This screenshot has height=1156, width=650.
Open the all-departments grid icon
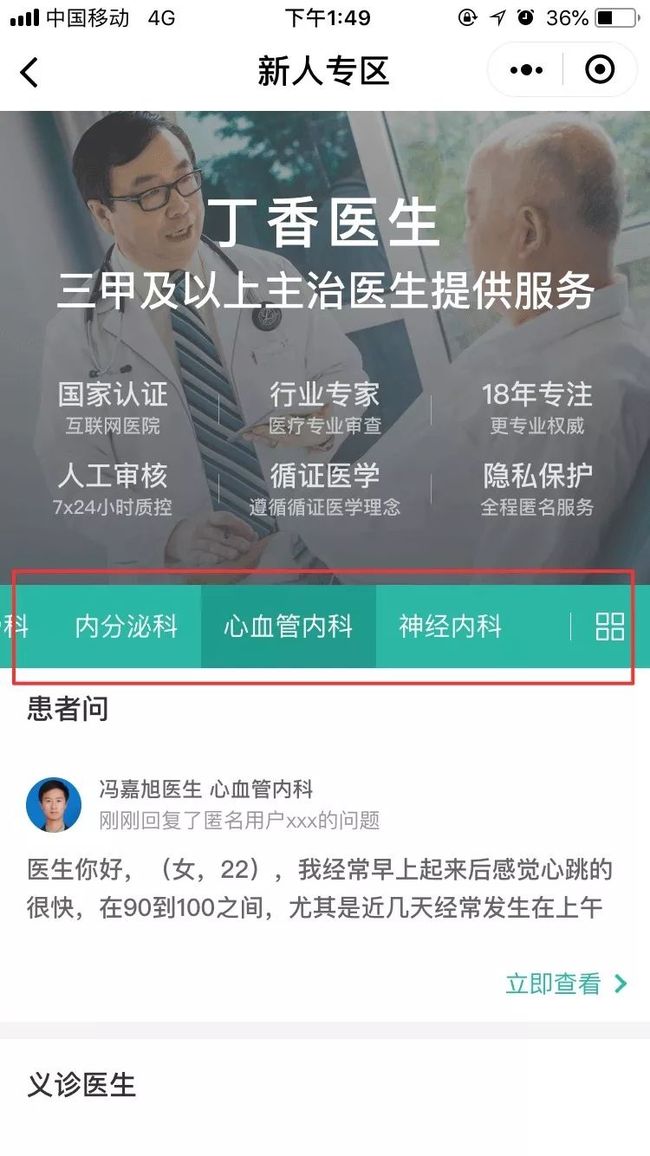click(x=609, y=627)
